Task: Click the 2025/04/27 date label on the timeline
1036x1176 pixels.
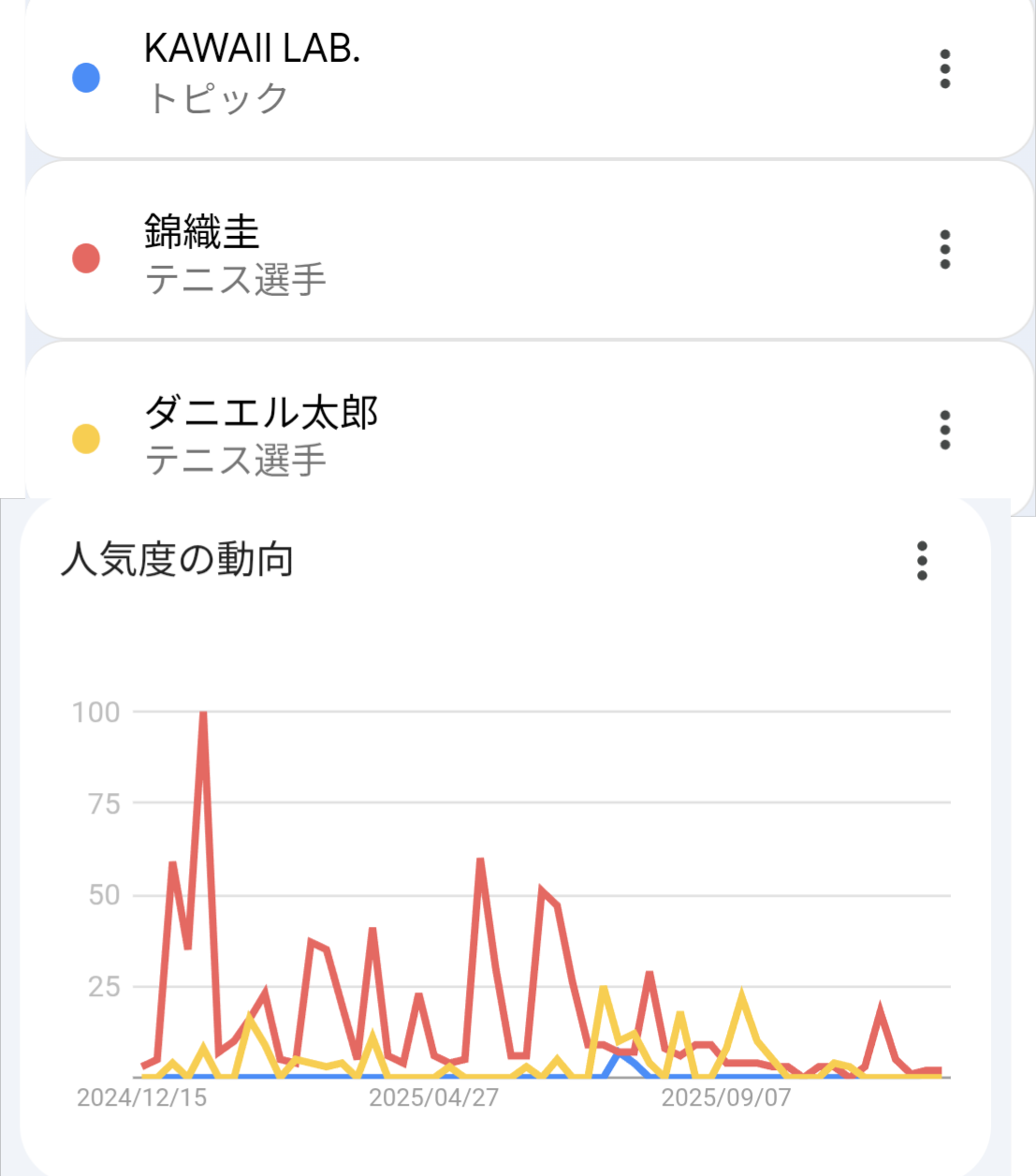Action: click(432, 1095)
